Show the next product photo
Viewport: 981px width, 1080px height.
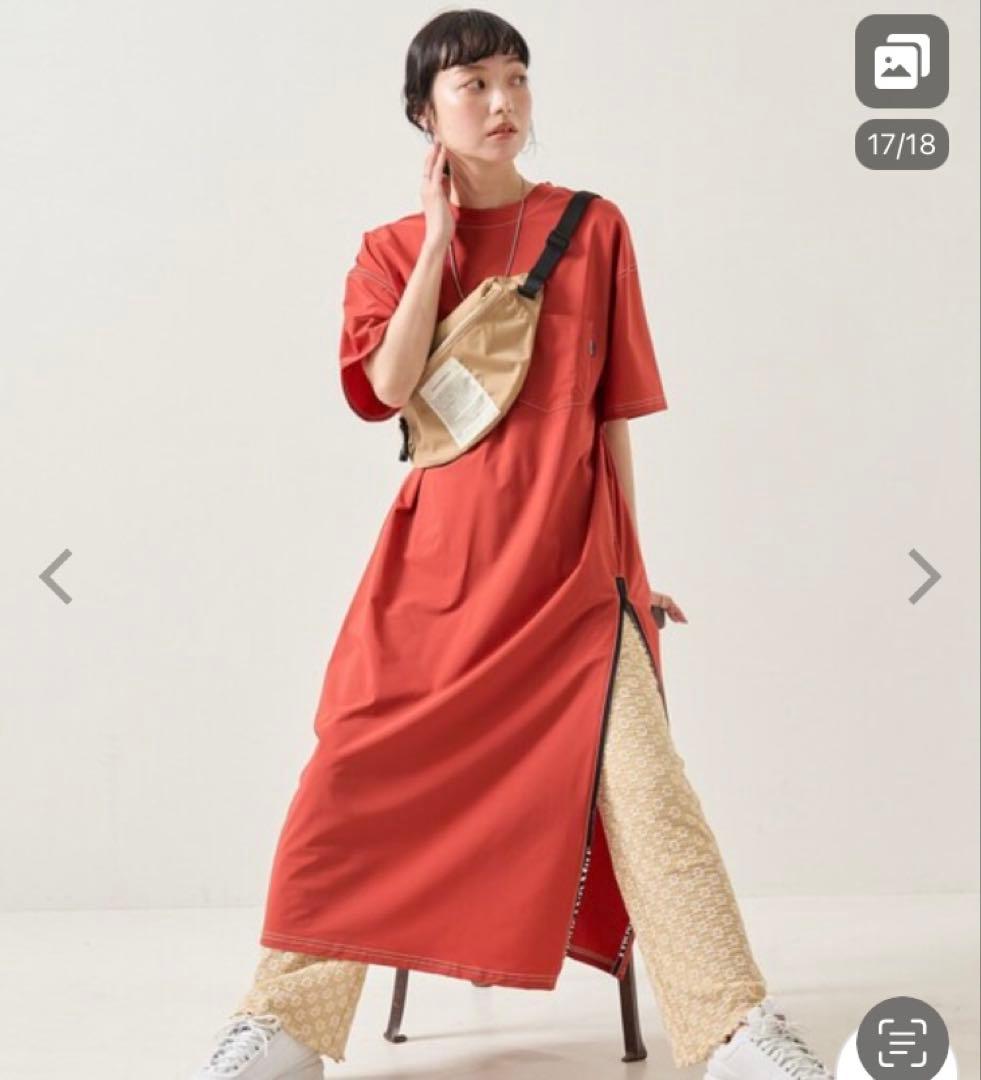point(924,576)
